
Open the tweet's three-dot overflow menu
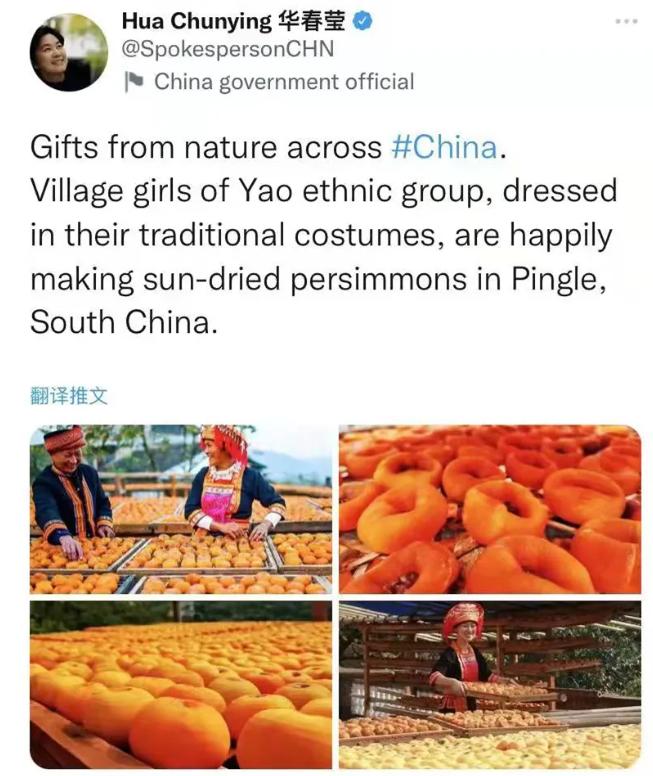tap(626, 21)
